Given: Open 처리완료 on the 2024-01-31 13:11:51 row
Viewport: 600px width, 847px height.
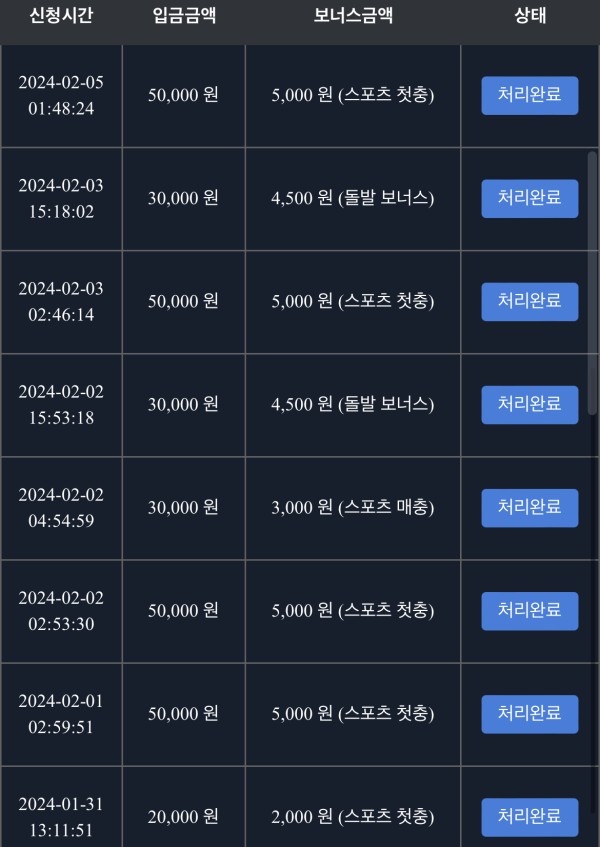Looking at the screenshot, I should [x=529, y=817].
